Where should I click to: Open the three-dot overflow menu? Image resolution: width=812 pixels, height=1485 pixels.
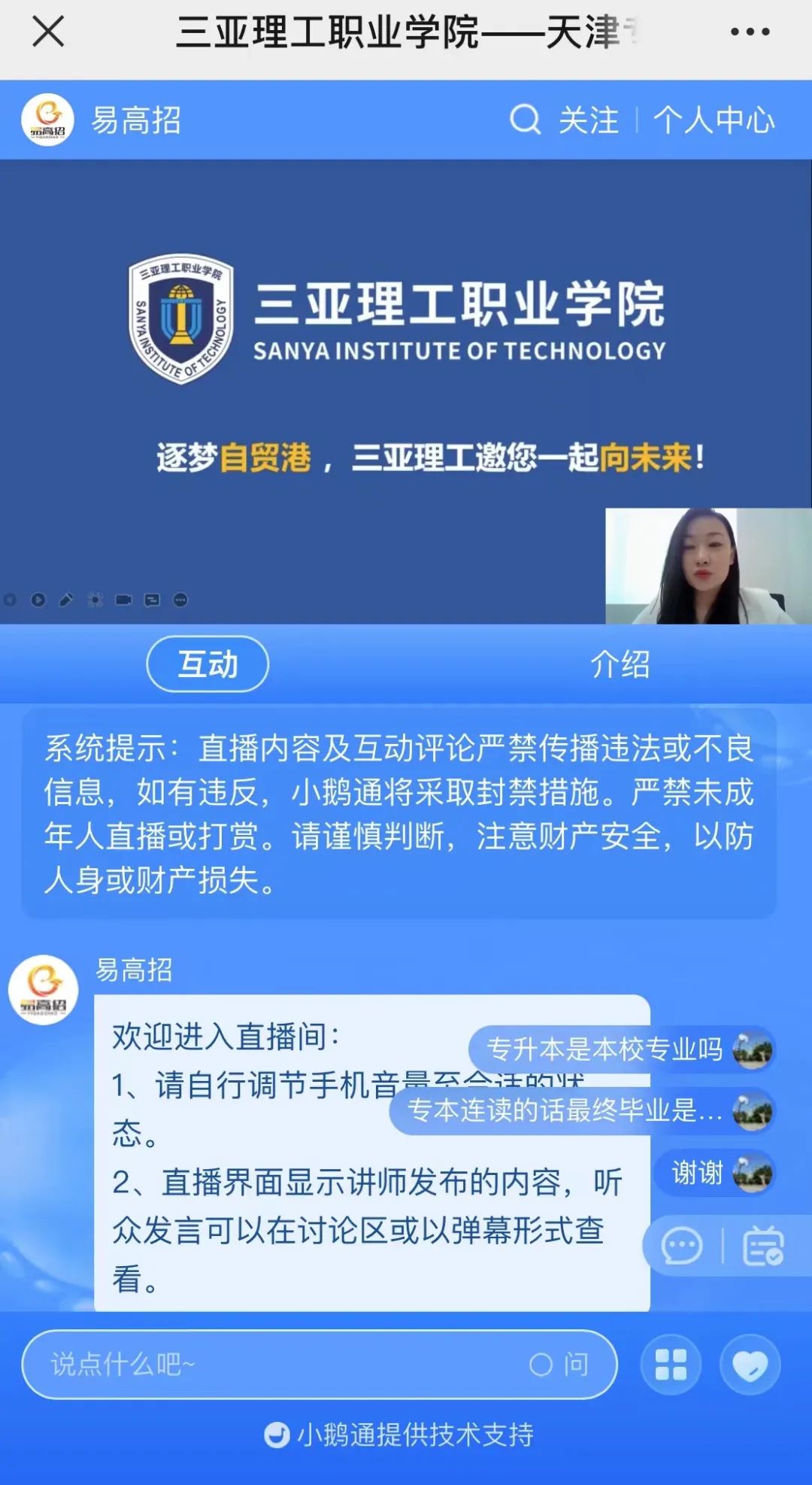[750, 32]
